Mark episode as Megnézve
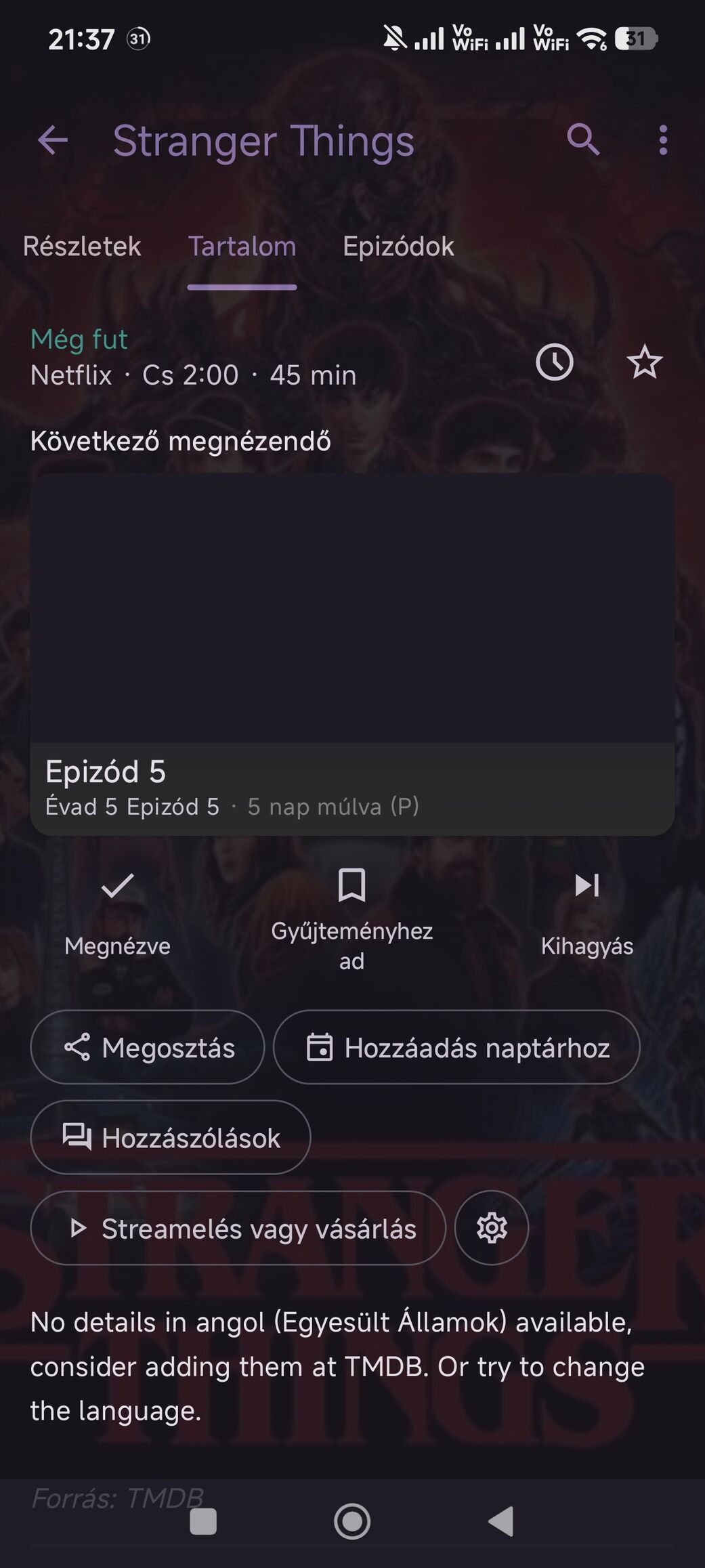The height and width of the screenshot is (1568, 705). click(117, 908)
